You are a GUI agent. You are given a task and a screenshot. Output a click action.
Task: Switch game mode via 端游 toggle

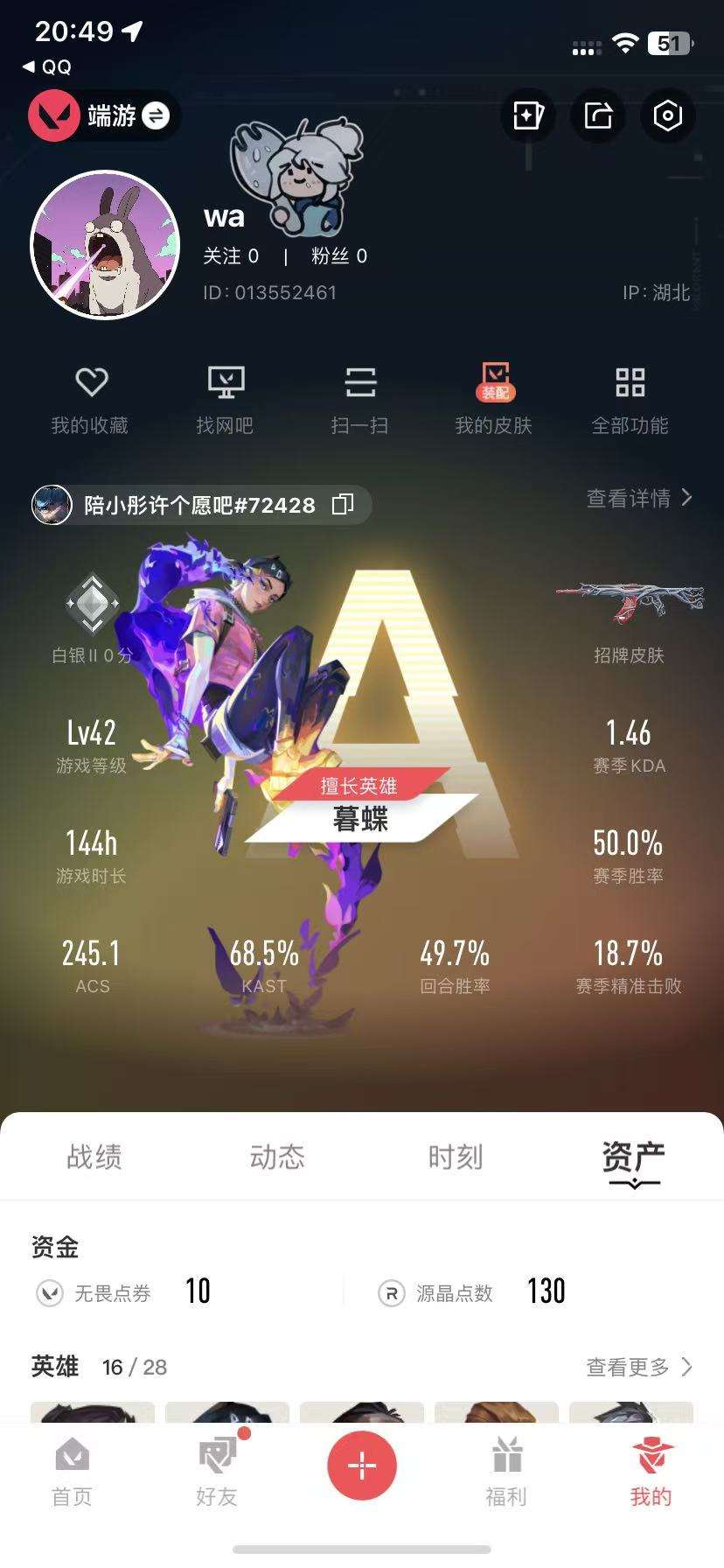click(156, 115)
